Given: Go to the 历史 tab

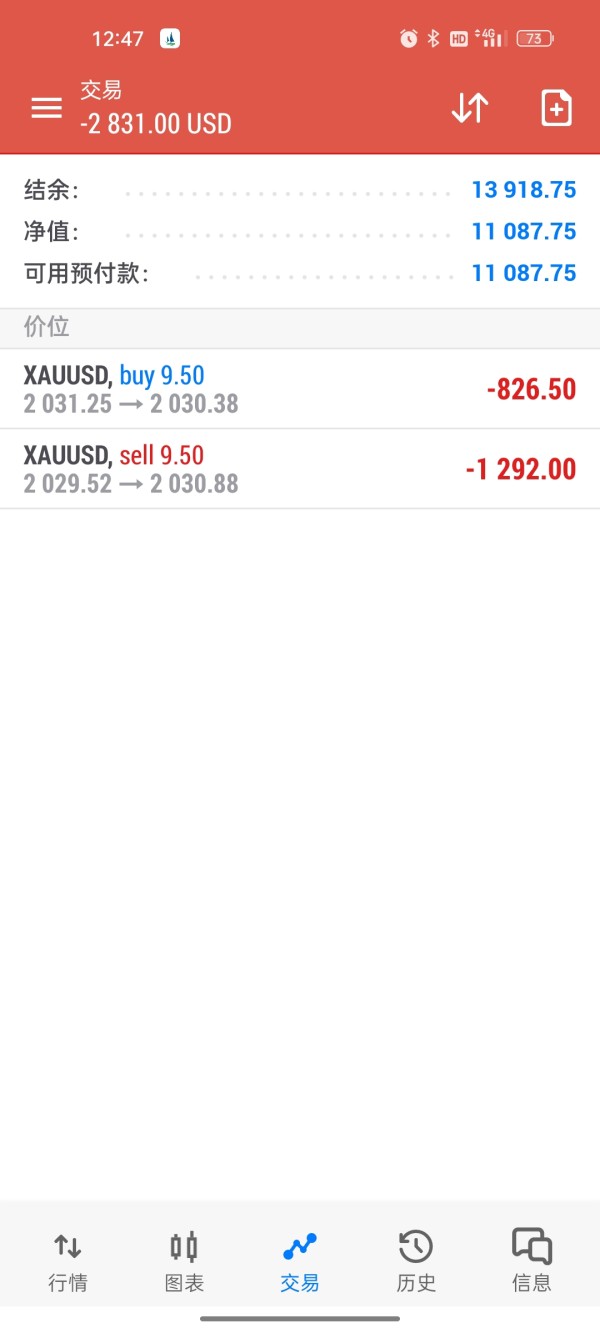Looking at the screenshot, I should pos(416,1262).
